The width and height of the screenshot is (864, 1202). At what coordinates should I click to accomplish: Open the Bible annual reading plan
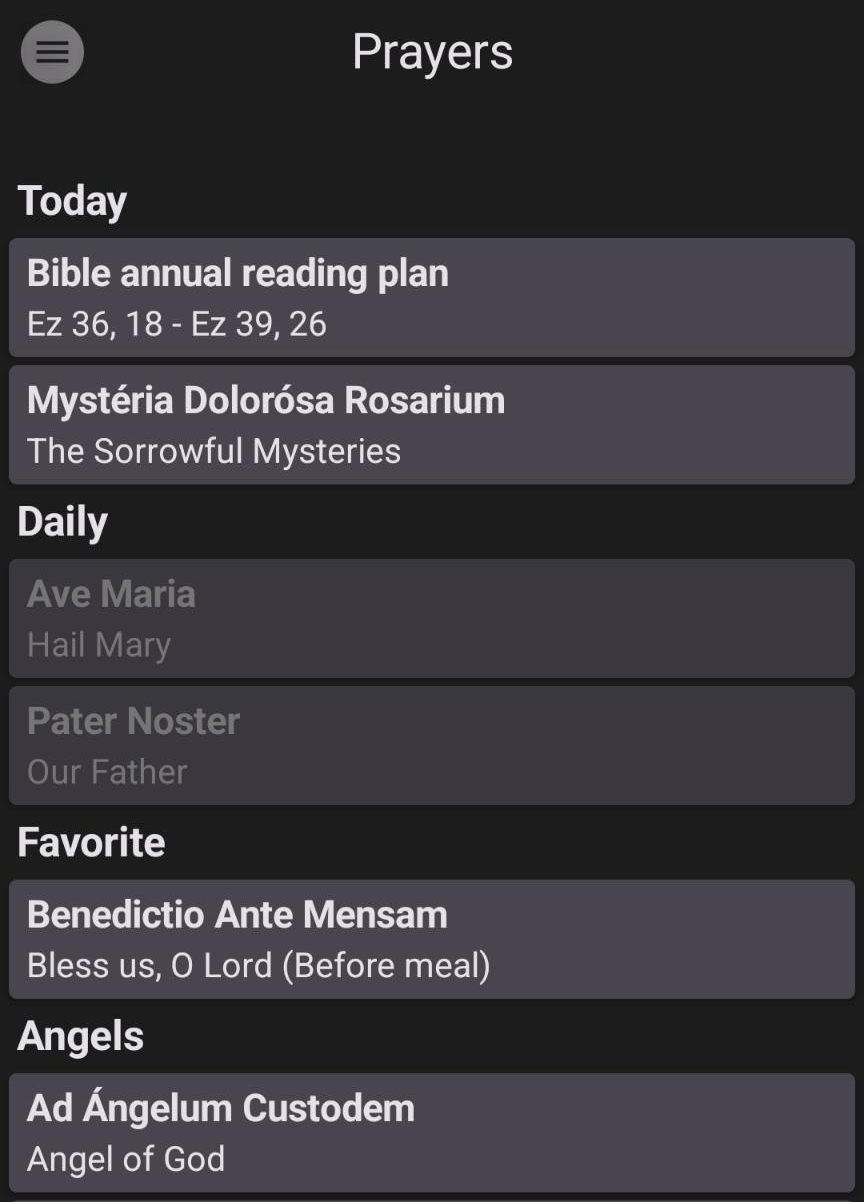[238, 272]
